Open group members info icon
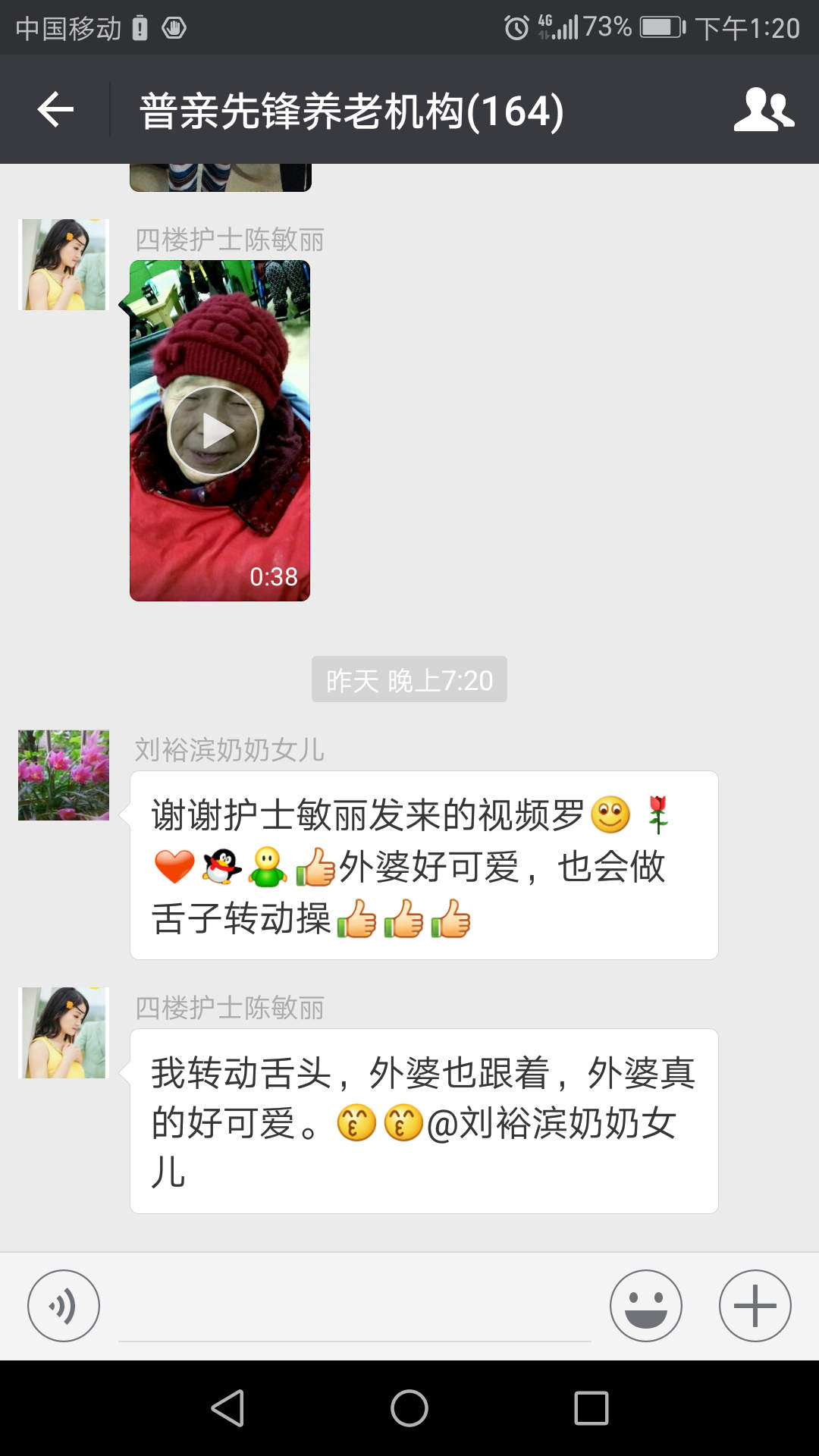The image size is (819, 1456). (x=764, y=110)
